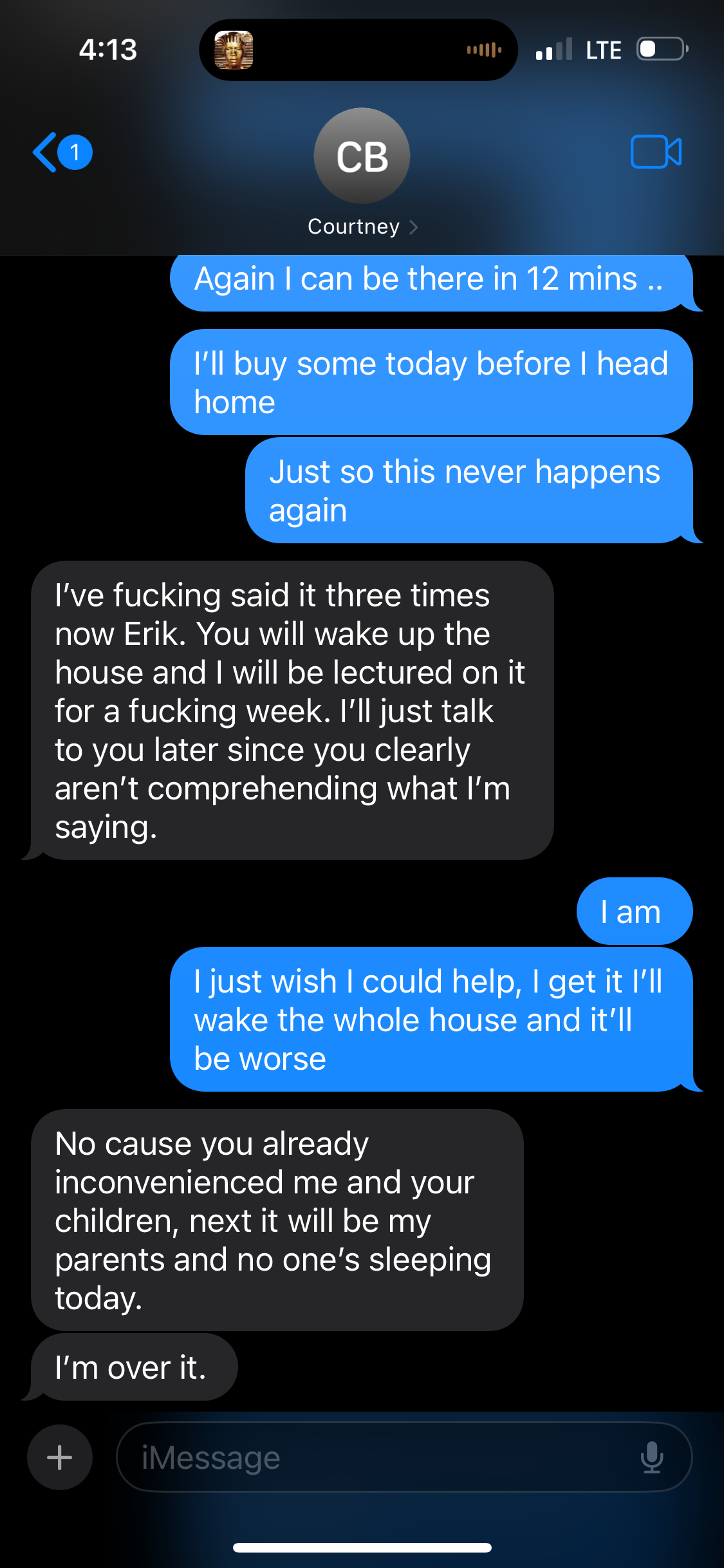Start a FaceTime video call with Courtney

point(655,153)
